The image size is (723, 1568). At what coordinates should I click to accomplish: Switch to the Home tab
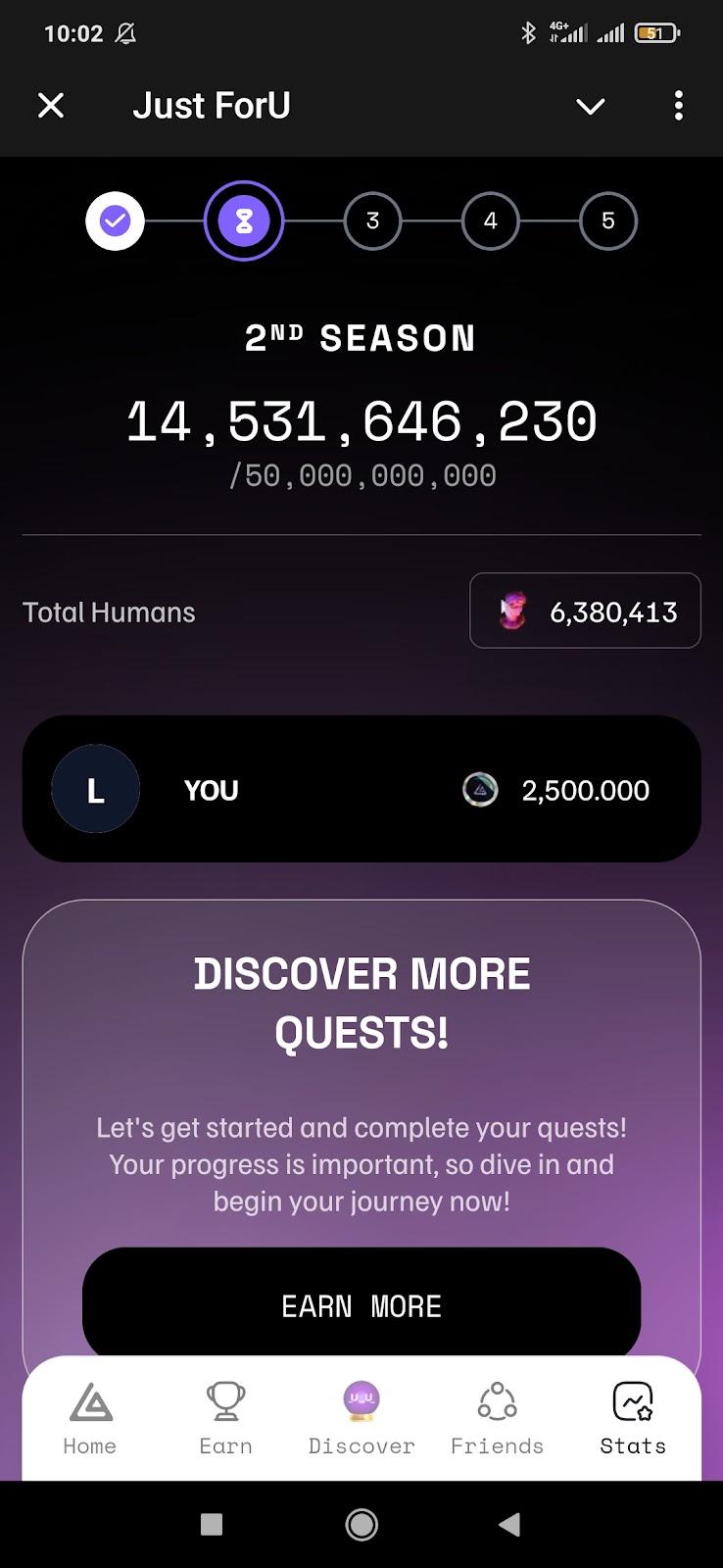pos(90,1418)
